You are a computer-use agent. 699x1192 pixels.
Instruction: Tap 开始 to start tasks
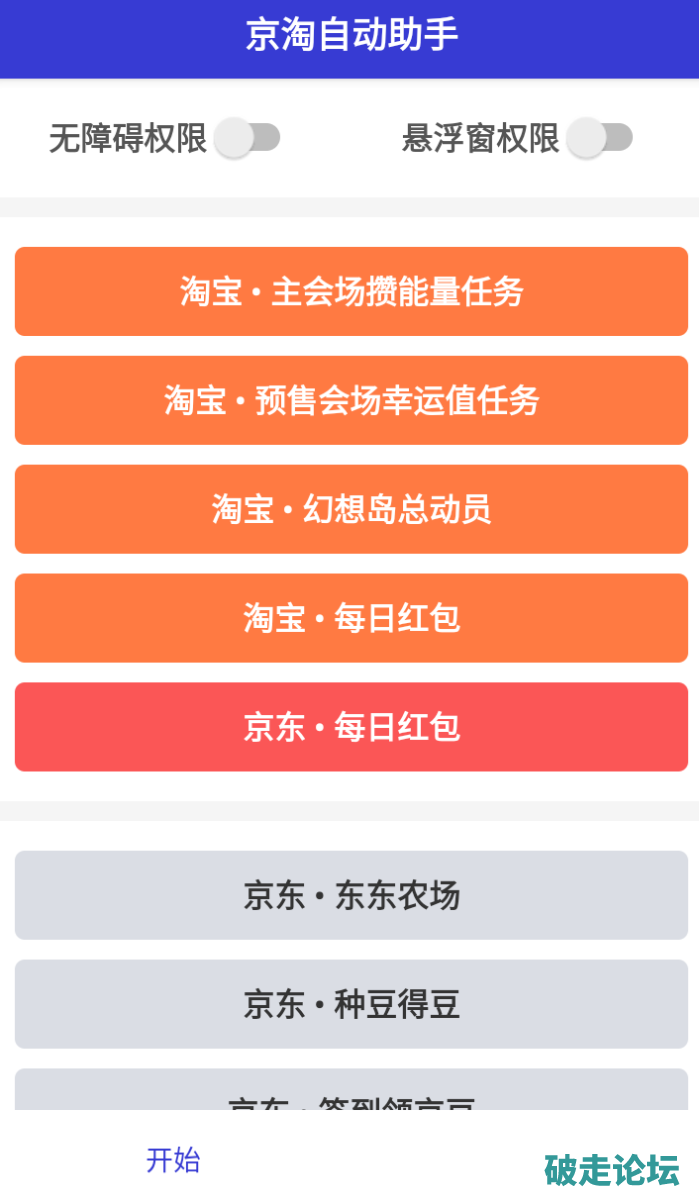tap(173, 1160)
